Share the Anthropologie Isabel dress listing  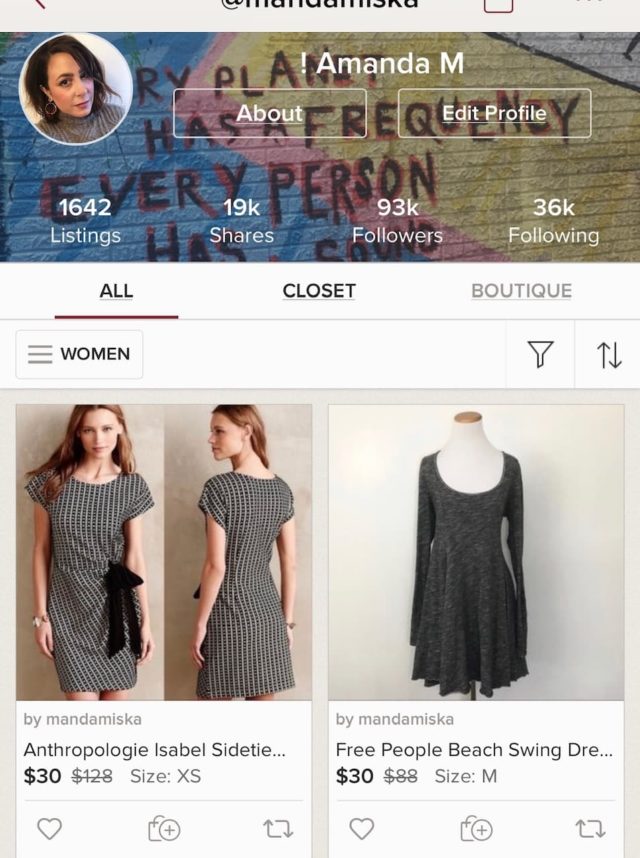click(277, 828)
